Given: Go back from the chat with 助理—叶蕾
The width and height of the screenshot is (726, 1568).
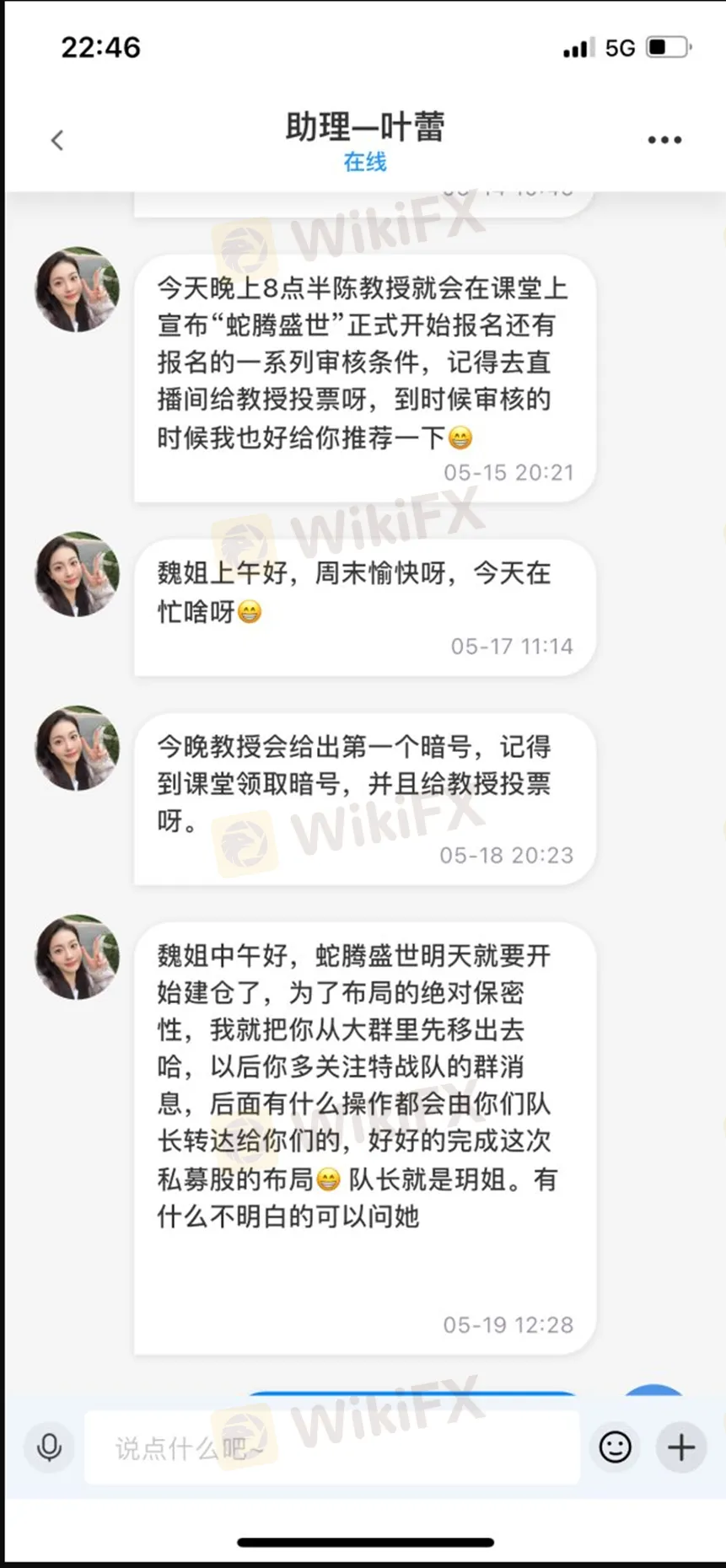Looking at the screenshot, I should click(x=57, y=140).
